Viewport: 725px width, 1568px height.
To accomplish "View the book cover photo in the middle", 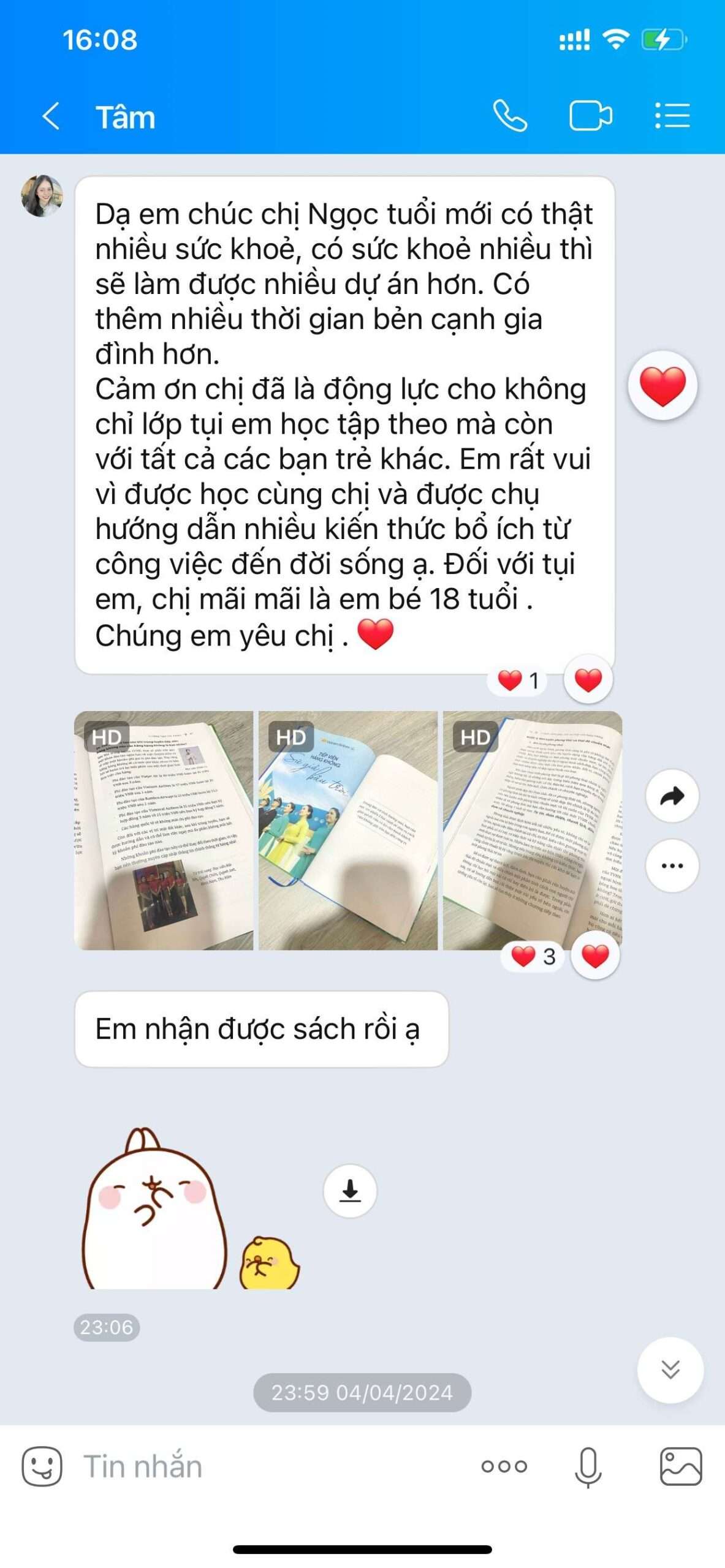I will pyautogui.click(x=348, y=830).
